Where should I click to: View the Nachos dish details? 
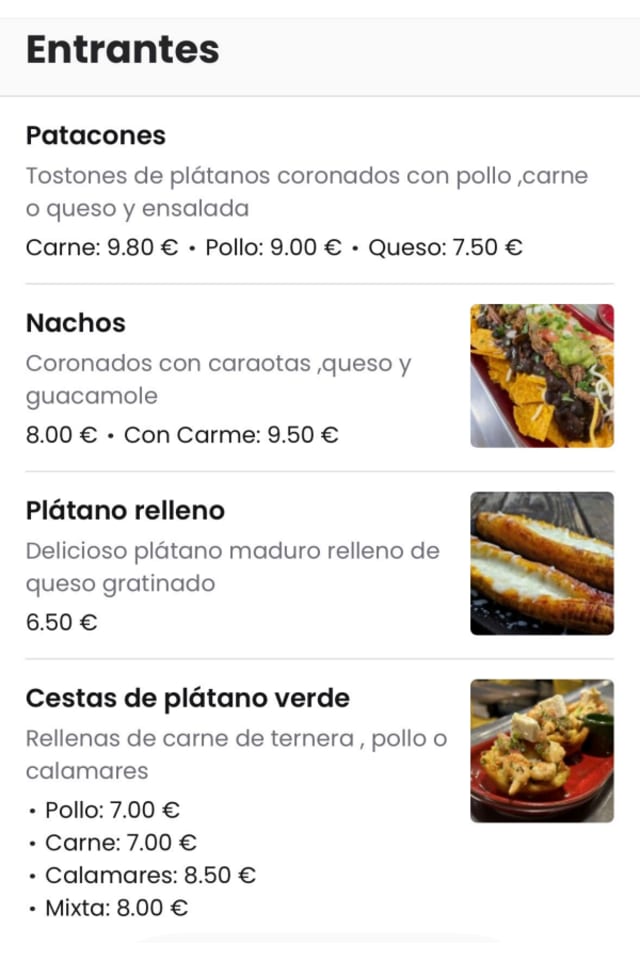click(x=76, y=323)
